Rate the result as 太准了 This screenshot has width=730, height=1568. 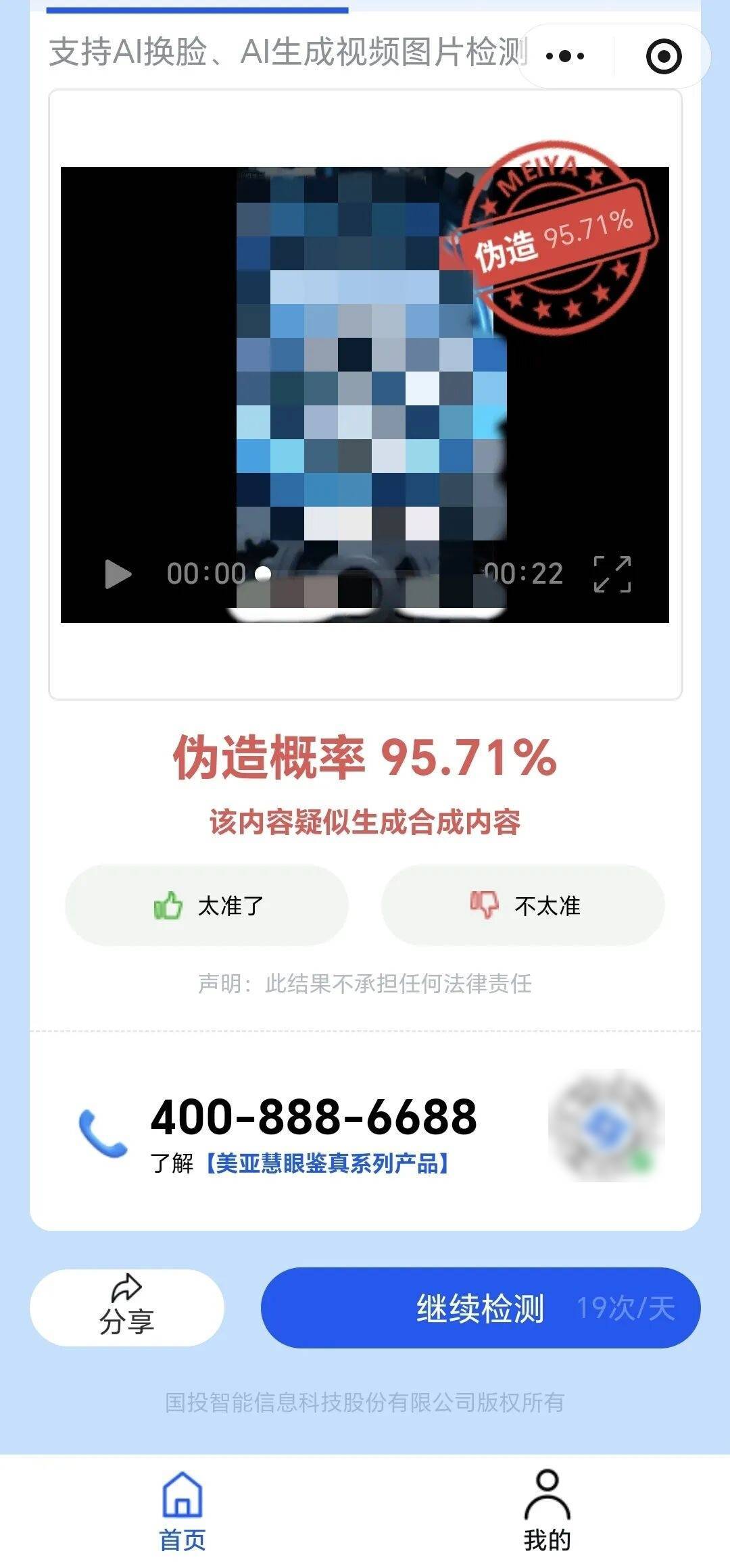click(207, 905)
